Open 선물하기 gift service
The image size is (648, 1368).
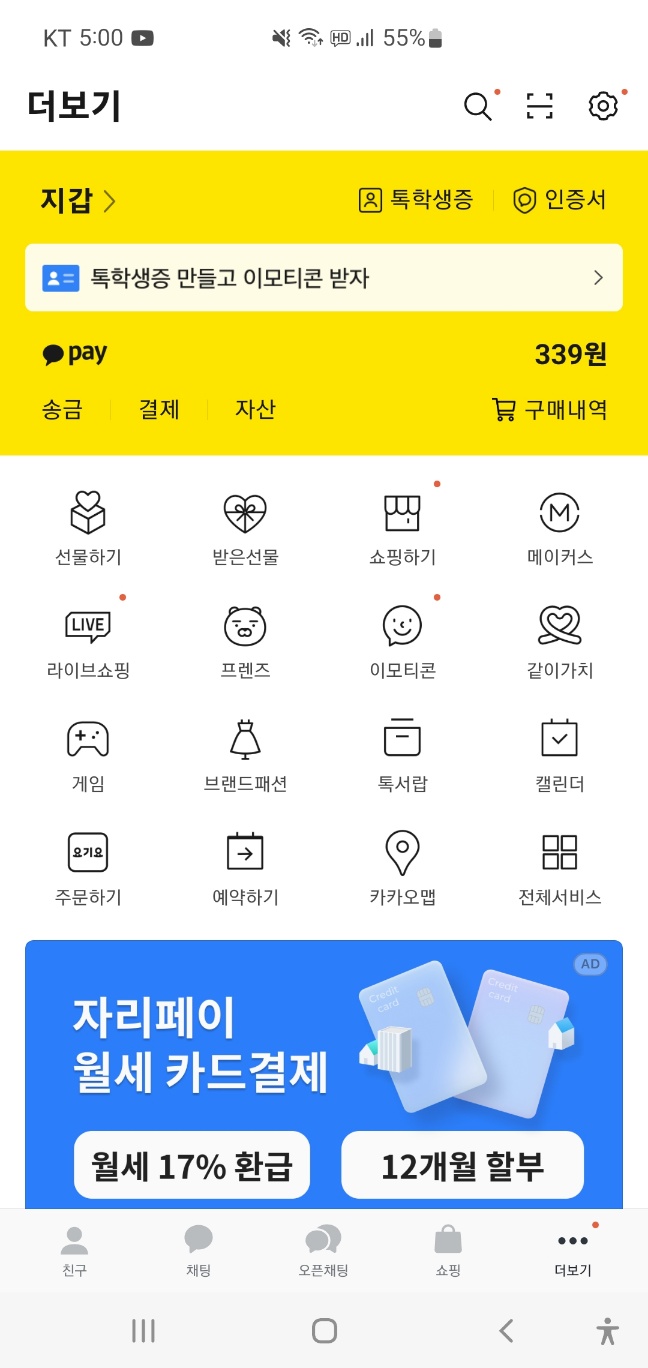(88, 528)
